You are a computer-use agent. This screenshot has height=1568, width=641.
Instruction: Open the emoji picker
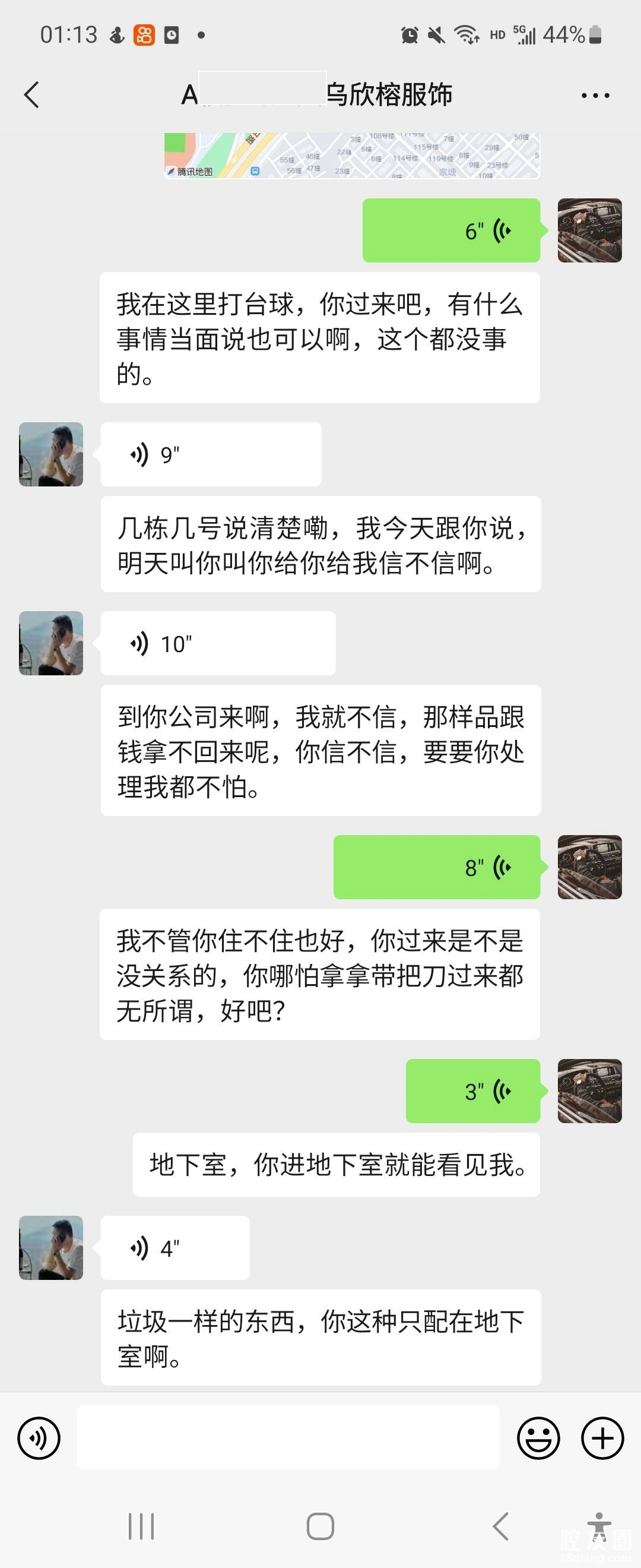(x=538, y=1439)
